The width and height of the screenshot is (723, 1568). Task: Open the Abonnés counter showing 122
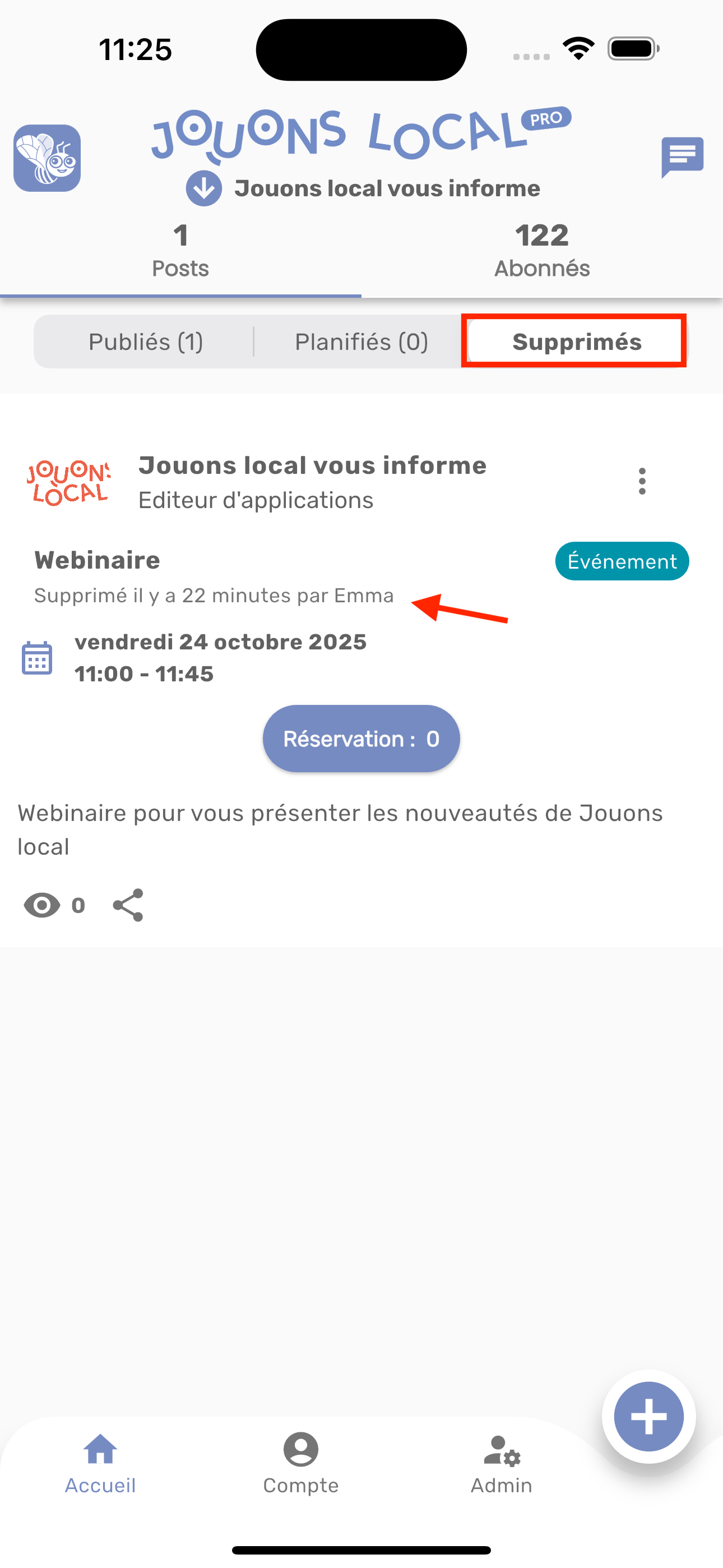point(541,248)
